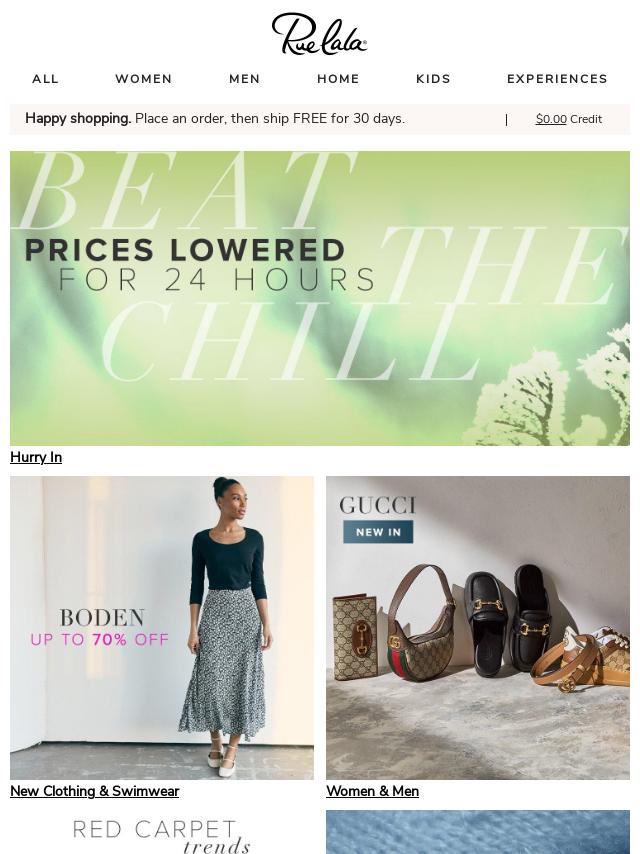640x854 pixels.
Task: Tap the New Clothing & Swimwear link
Action: pyautogui.click(x=94, y=791)
